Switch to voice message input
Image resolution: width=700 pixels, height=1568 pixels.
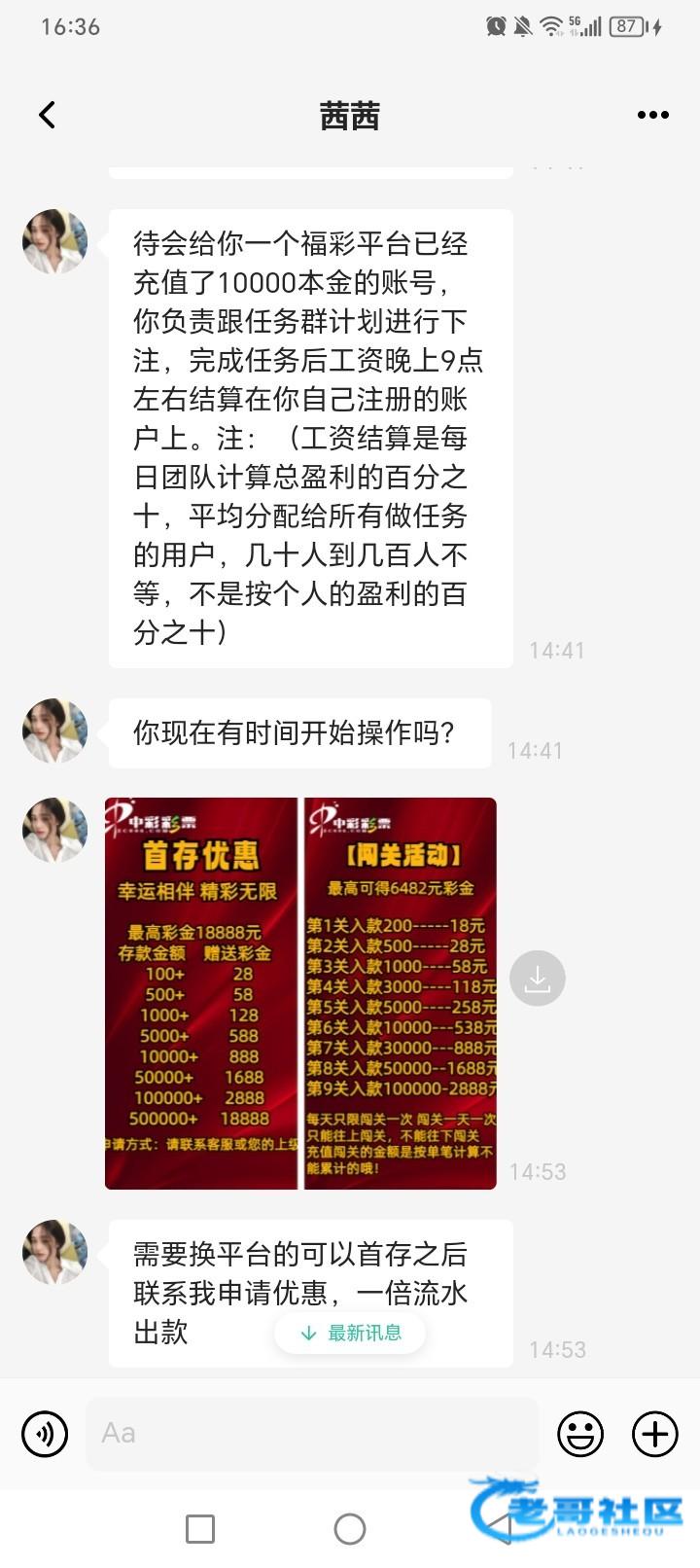[x=45, y=1434]
